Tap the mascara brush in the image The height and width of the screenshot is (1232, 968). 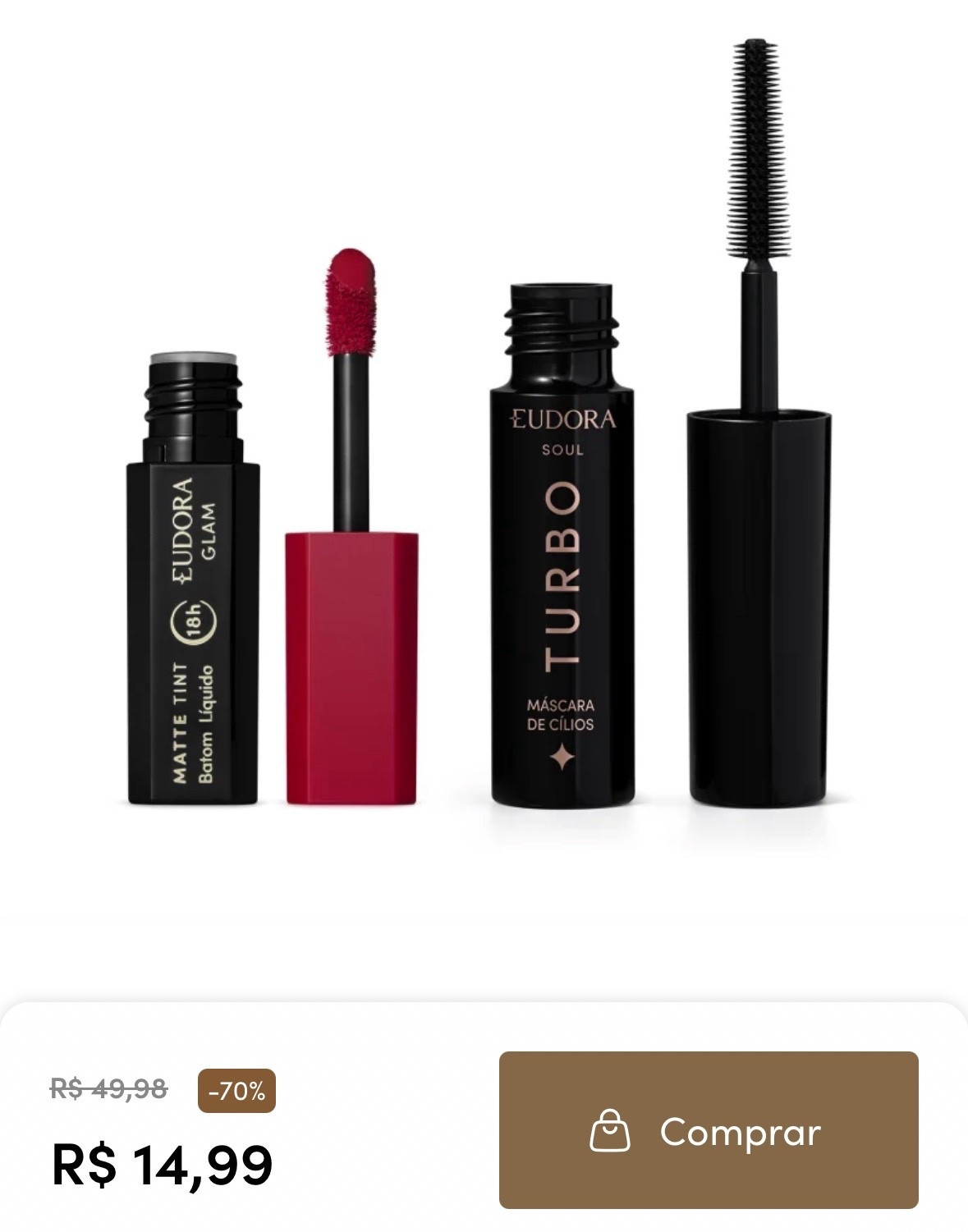tap(754, 148)
